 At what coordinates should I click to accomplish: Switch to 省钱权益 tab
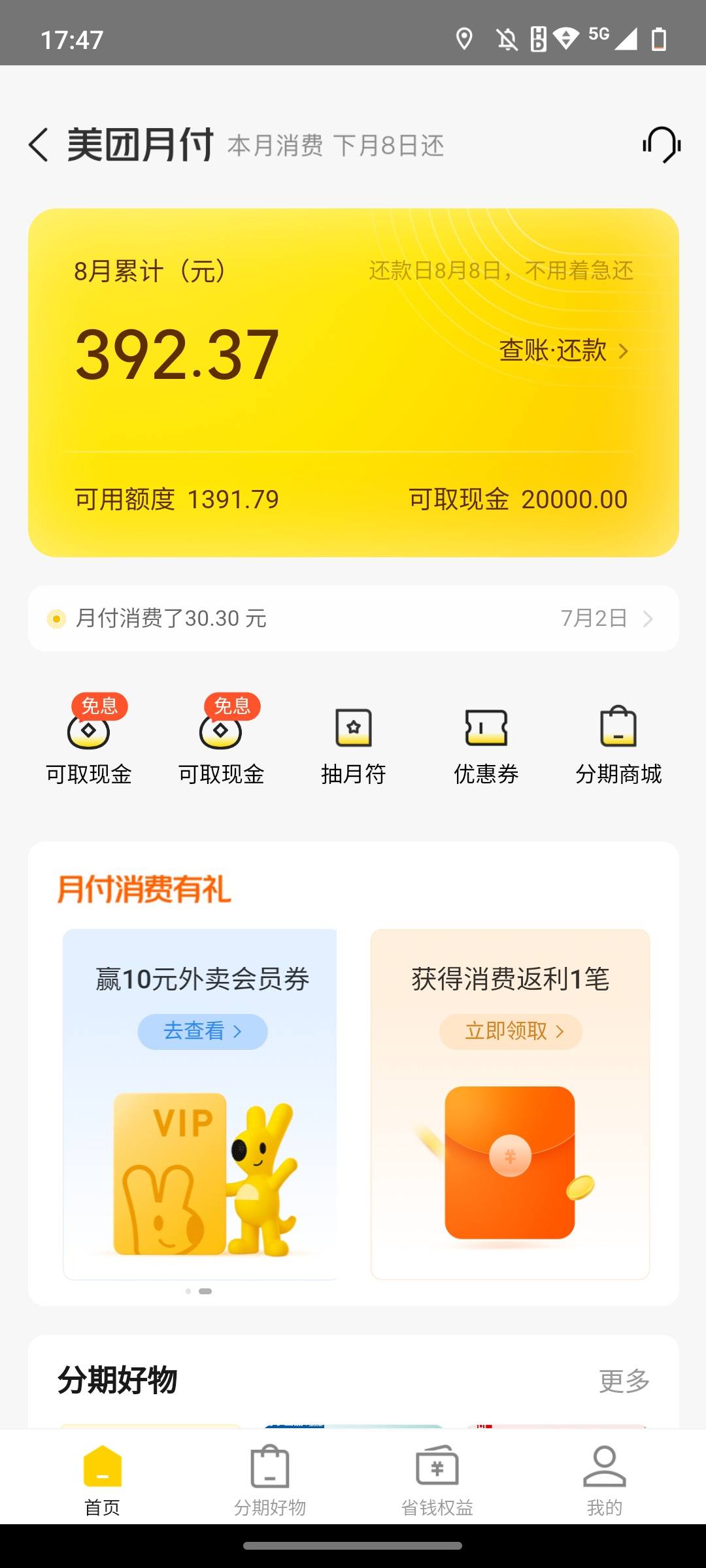(437, 1480)
